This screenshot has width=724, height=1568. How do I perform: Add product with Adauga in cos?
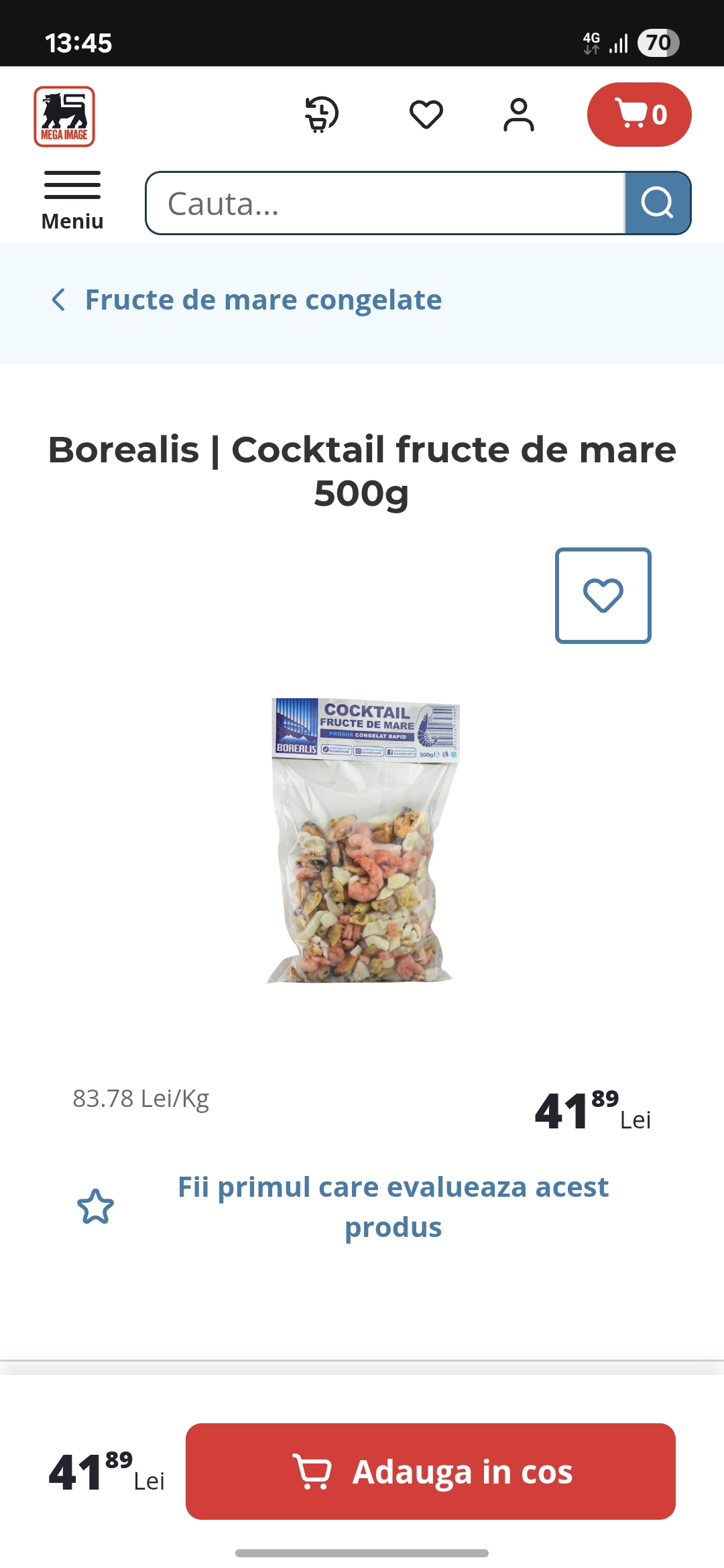point(430,1472)
